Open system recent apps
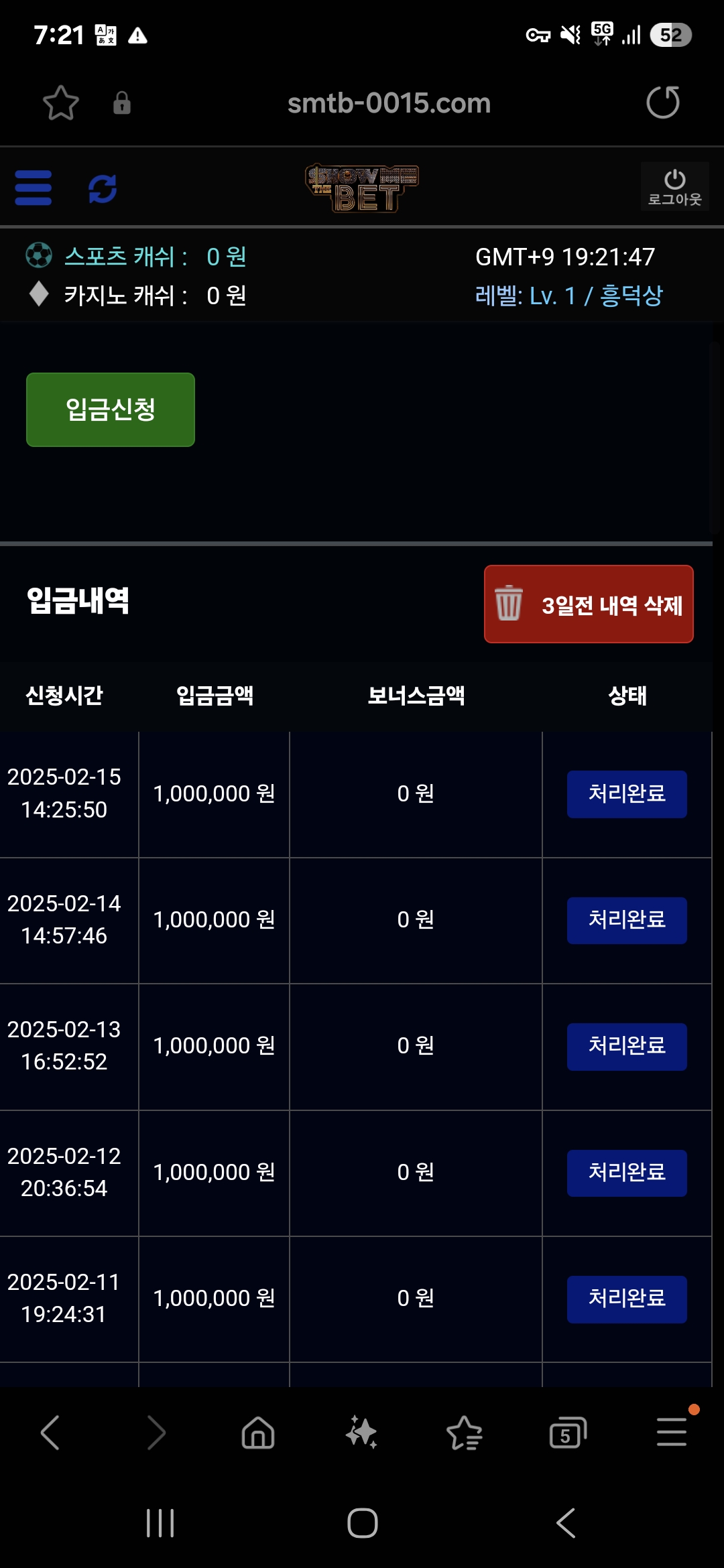The height and width of the screenshot is (1568, 724). pos(160,1523)
